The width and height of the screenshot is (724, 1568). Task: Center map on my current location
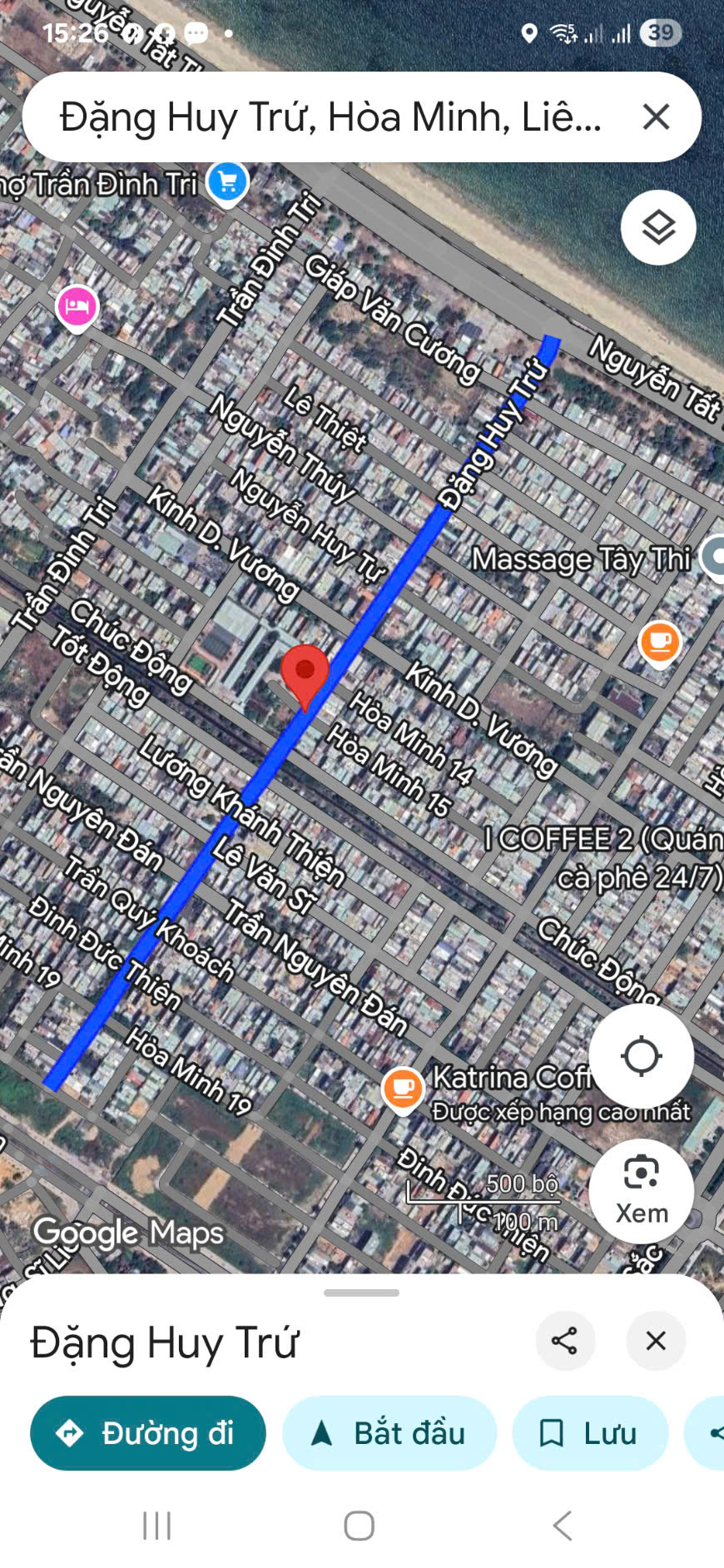642,1056
